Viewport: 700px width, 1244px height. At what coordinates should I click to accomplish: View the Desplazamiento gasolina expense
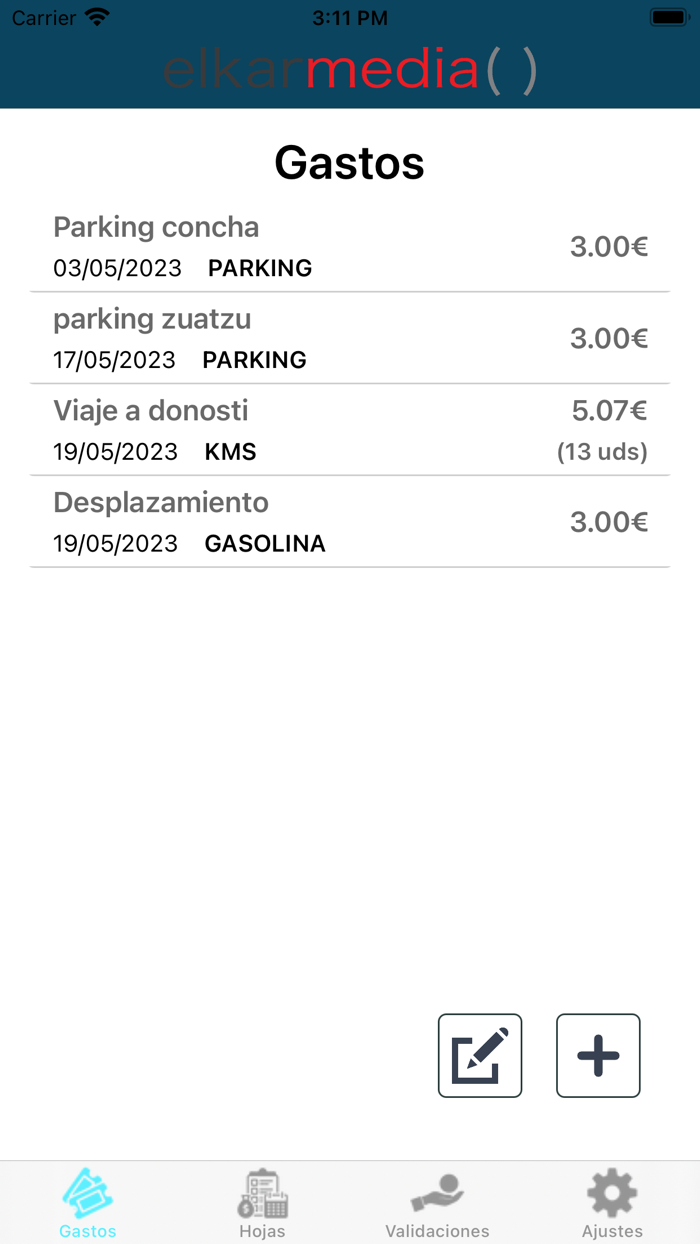click(x=350, y=522)
